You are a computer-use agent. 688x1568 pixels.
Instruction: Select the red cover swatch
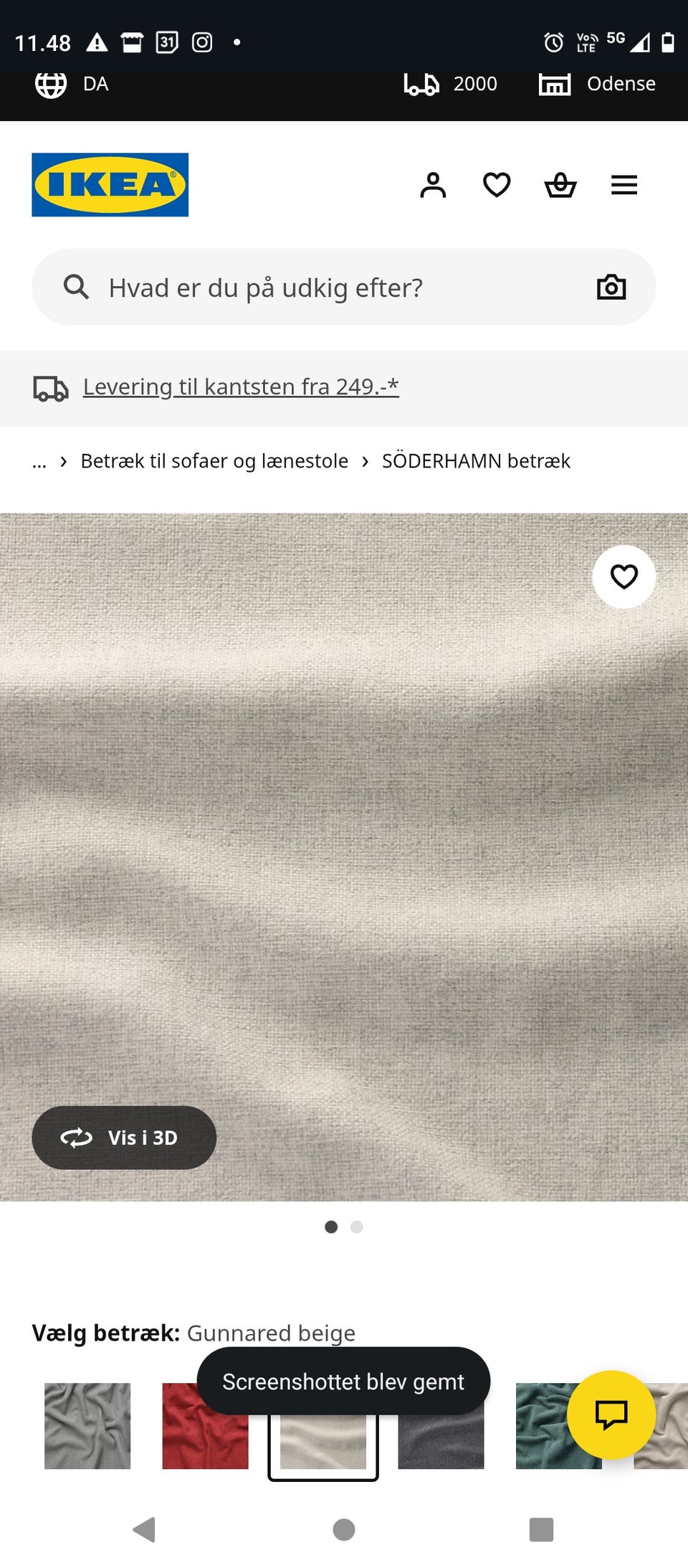(205, 1425)
